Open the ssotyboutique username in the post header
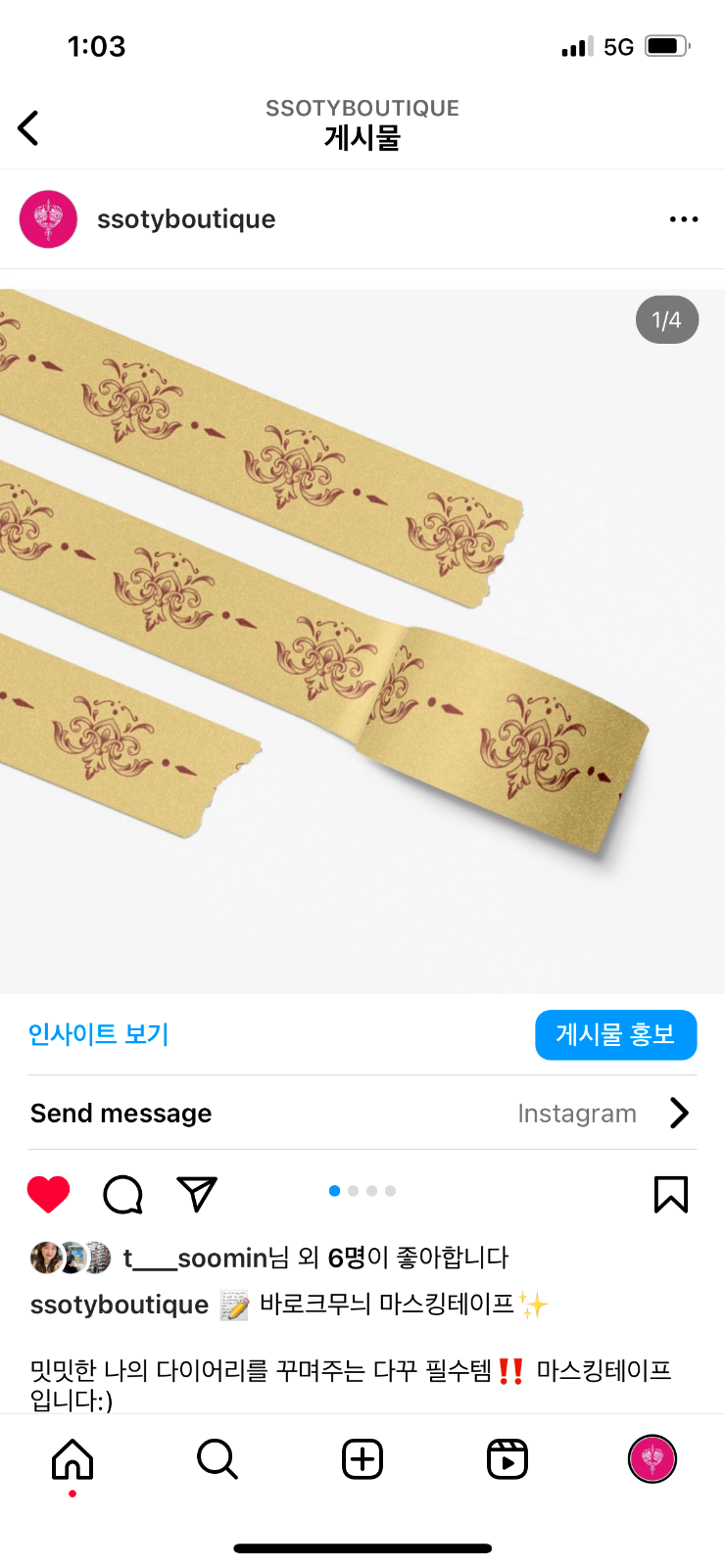 (x=186, y=219)
